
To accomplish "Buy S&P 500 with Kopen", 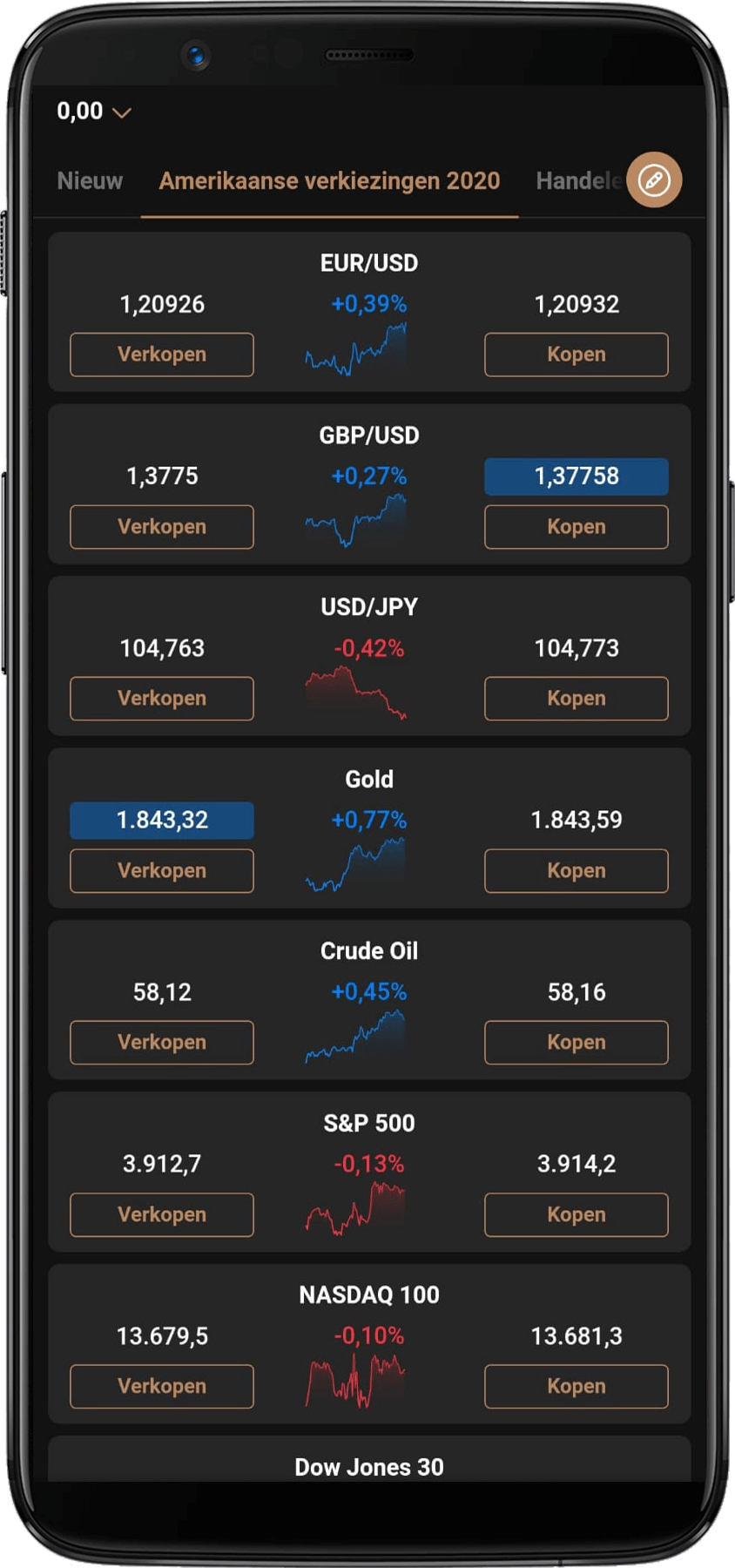I will click(x=576, y=1214).
